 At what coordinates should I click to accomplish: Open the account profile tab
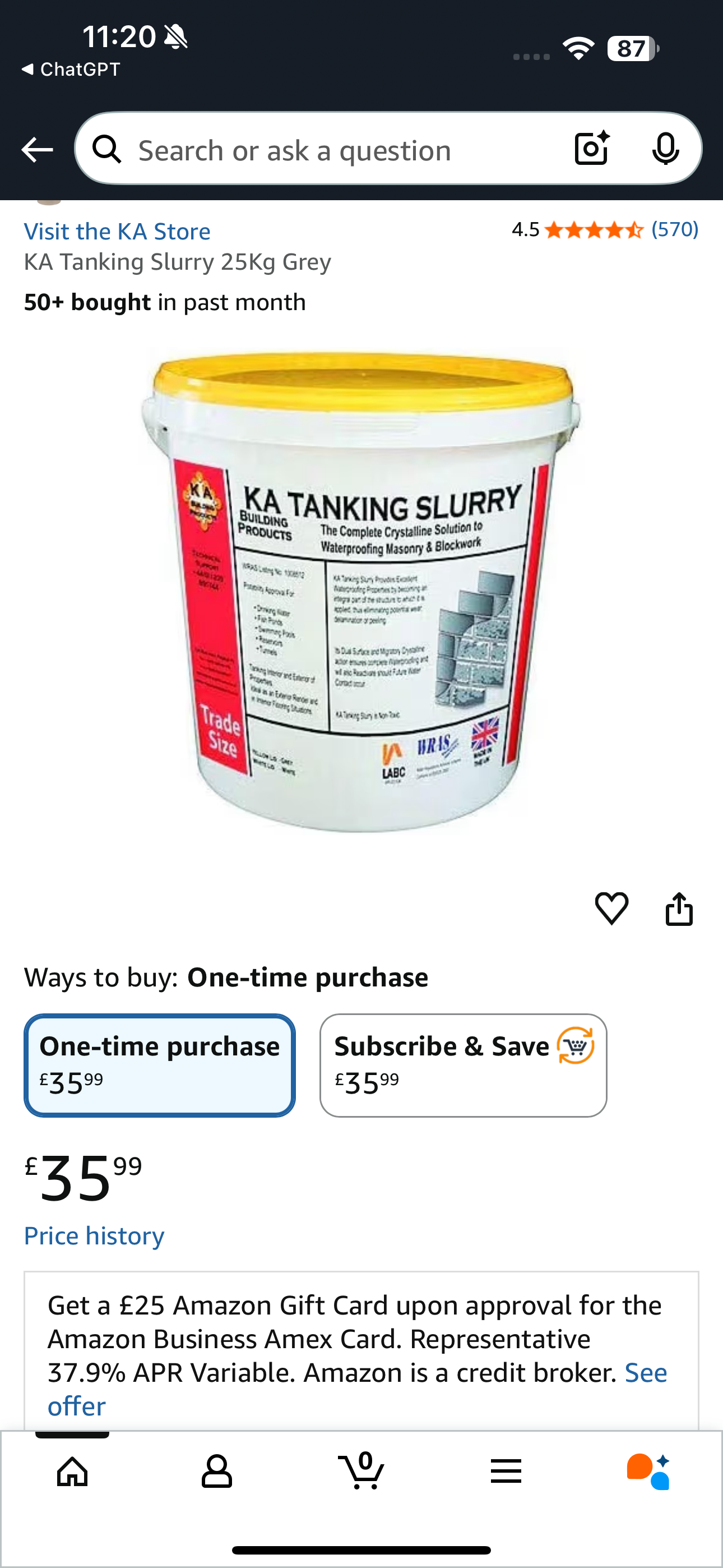coord(217,1472)
